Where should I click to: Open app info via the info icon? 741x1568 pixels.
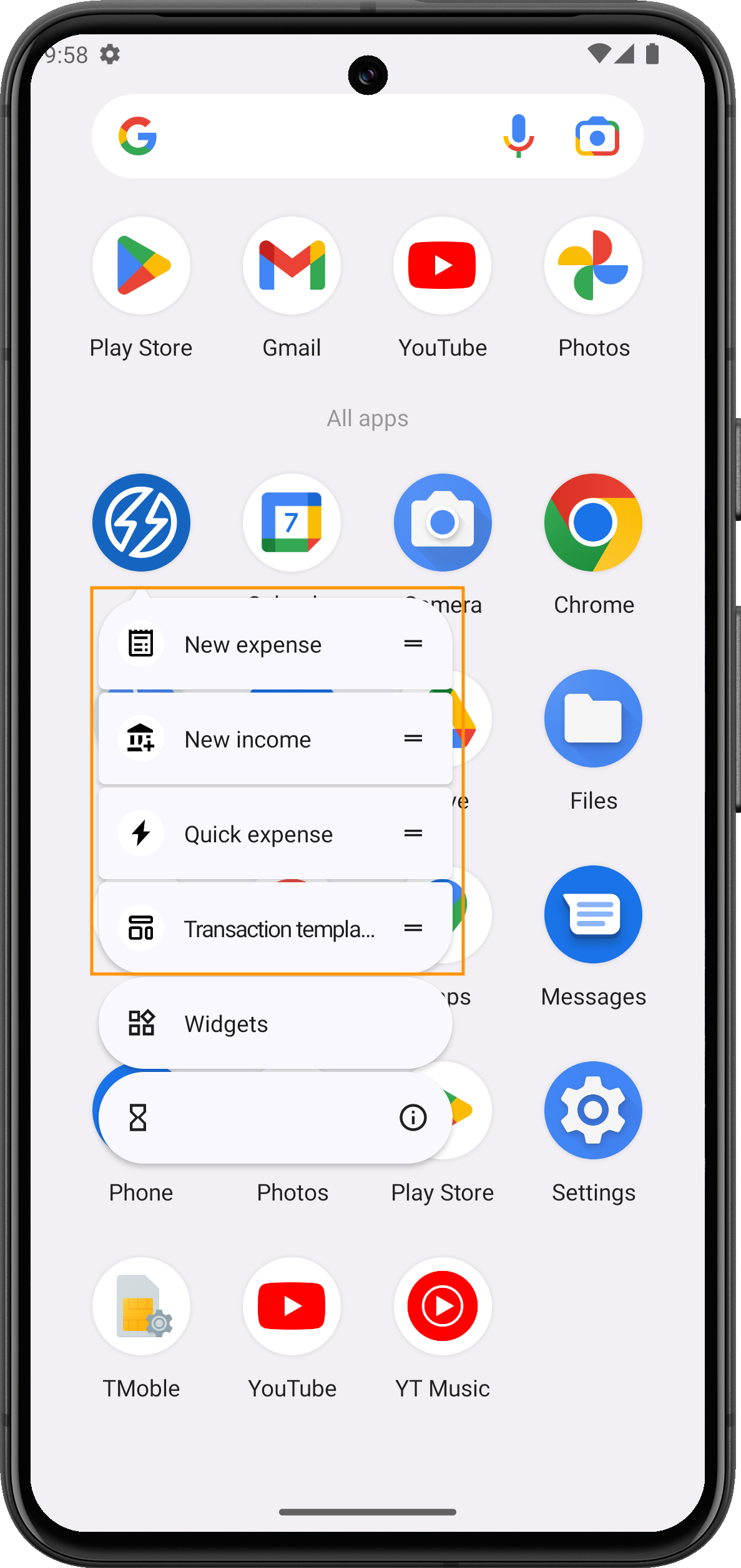pos(413,1118)
